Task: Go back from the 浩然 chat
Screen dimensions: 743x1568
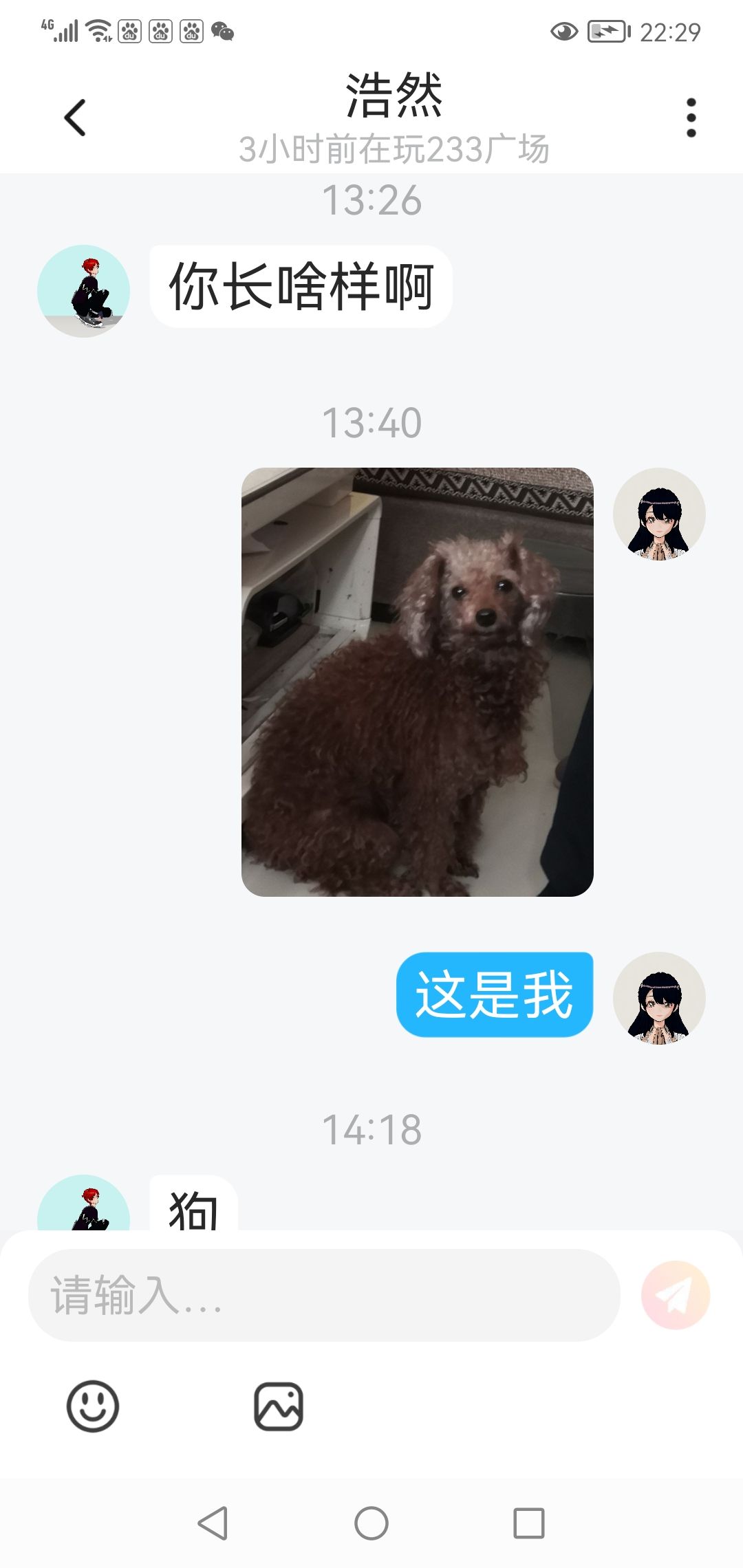Action: point(75,118)
